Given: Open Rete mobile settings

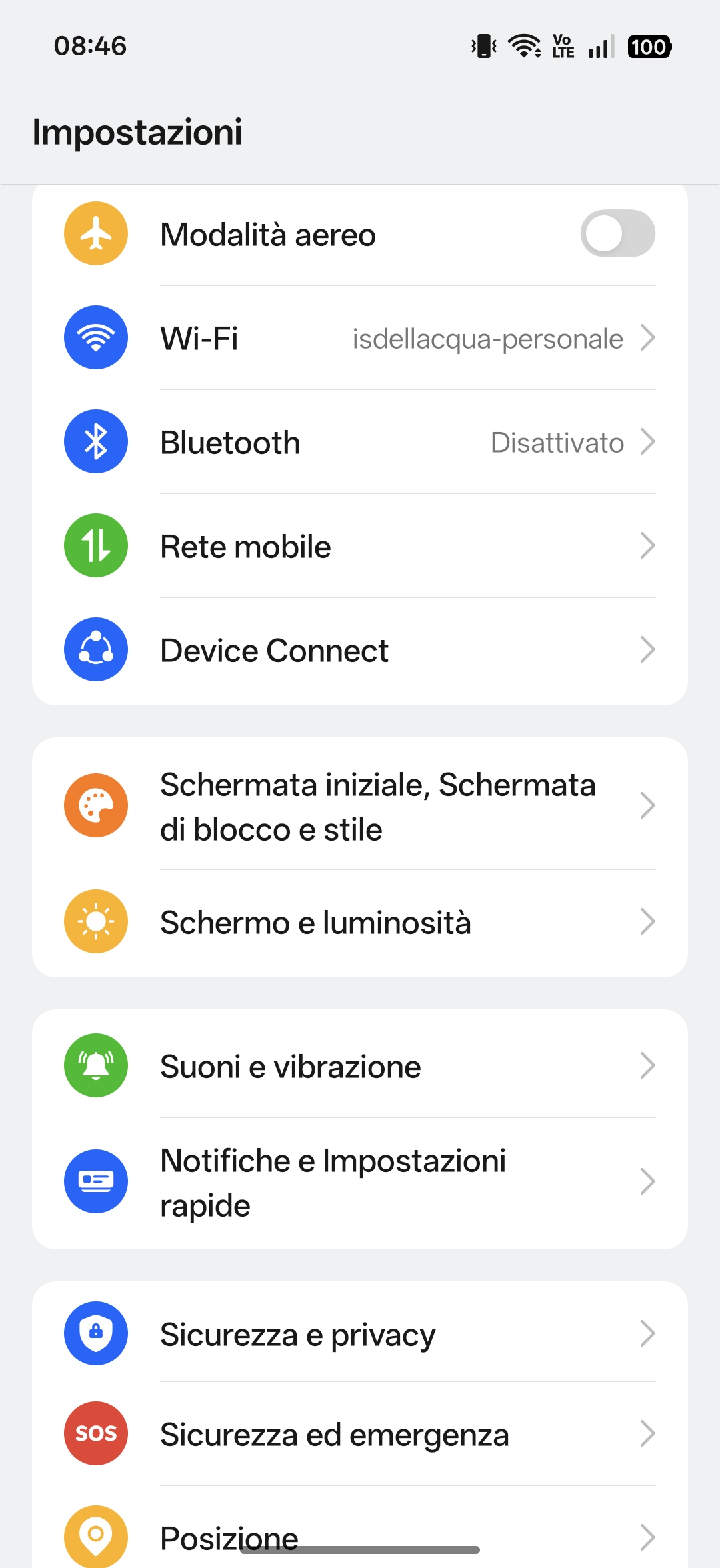Looking at the screenshot, I should point(360,547).
